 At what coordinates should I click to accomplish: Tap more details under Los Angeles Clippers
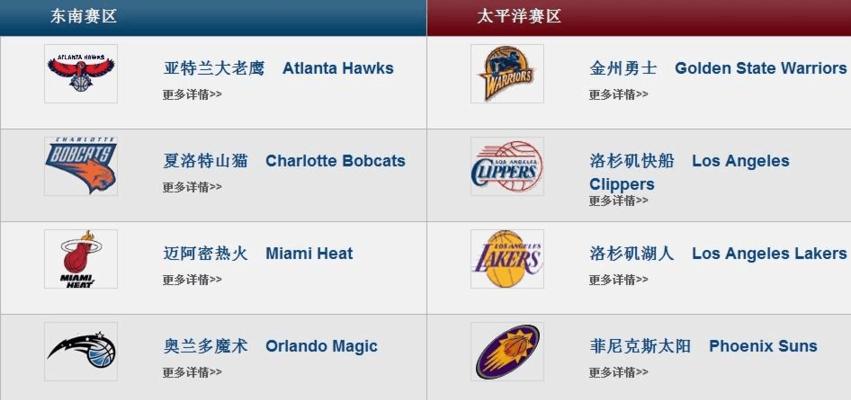618,201
